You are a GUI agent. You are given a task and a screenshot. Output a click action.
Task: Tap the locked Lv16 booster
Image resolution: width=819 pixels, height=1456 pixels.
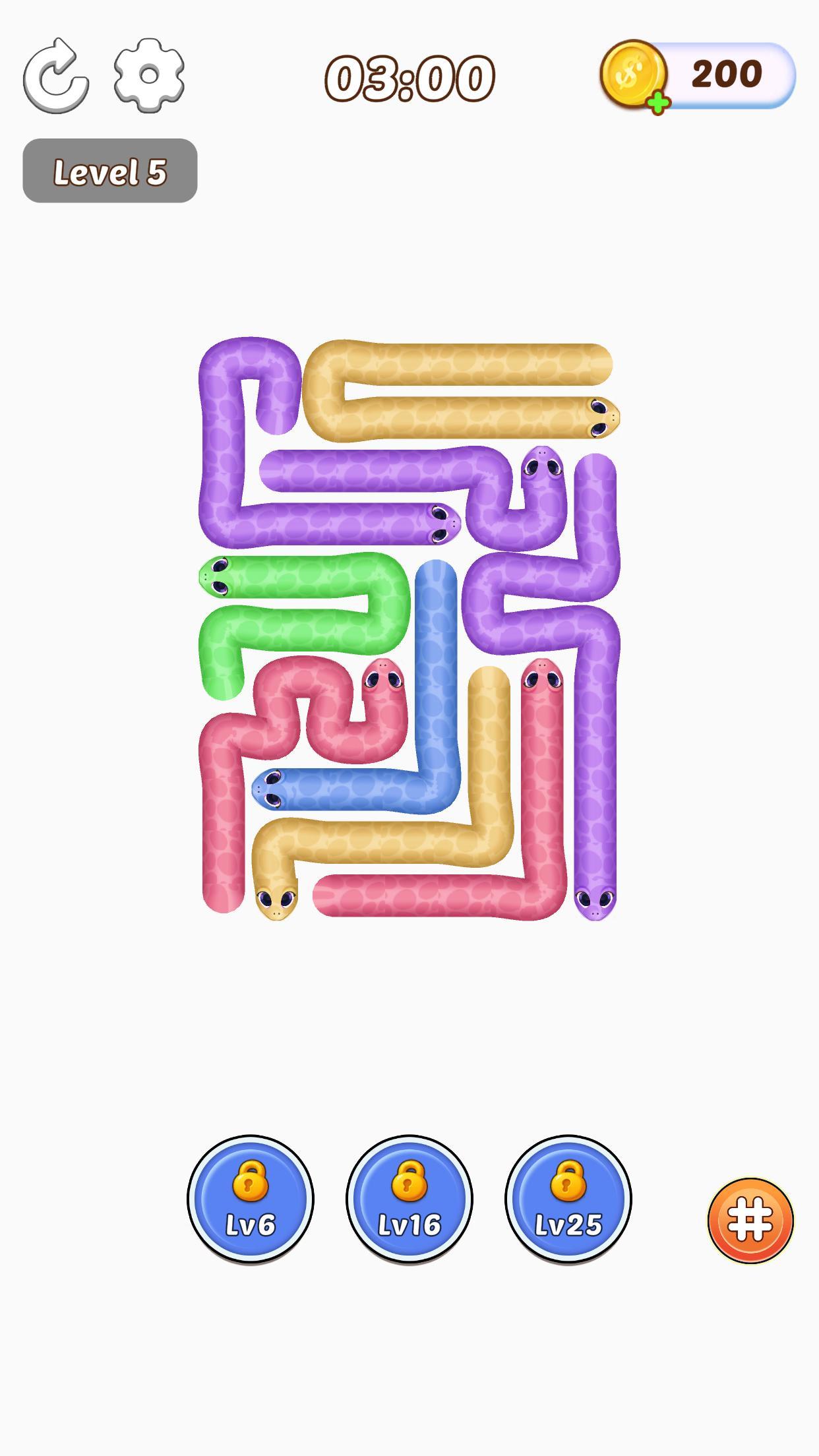pos(409,1199)
